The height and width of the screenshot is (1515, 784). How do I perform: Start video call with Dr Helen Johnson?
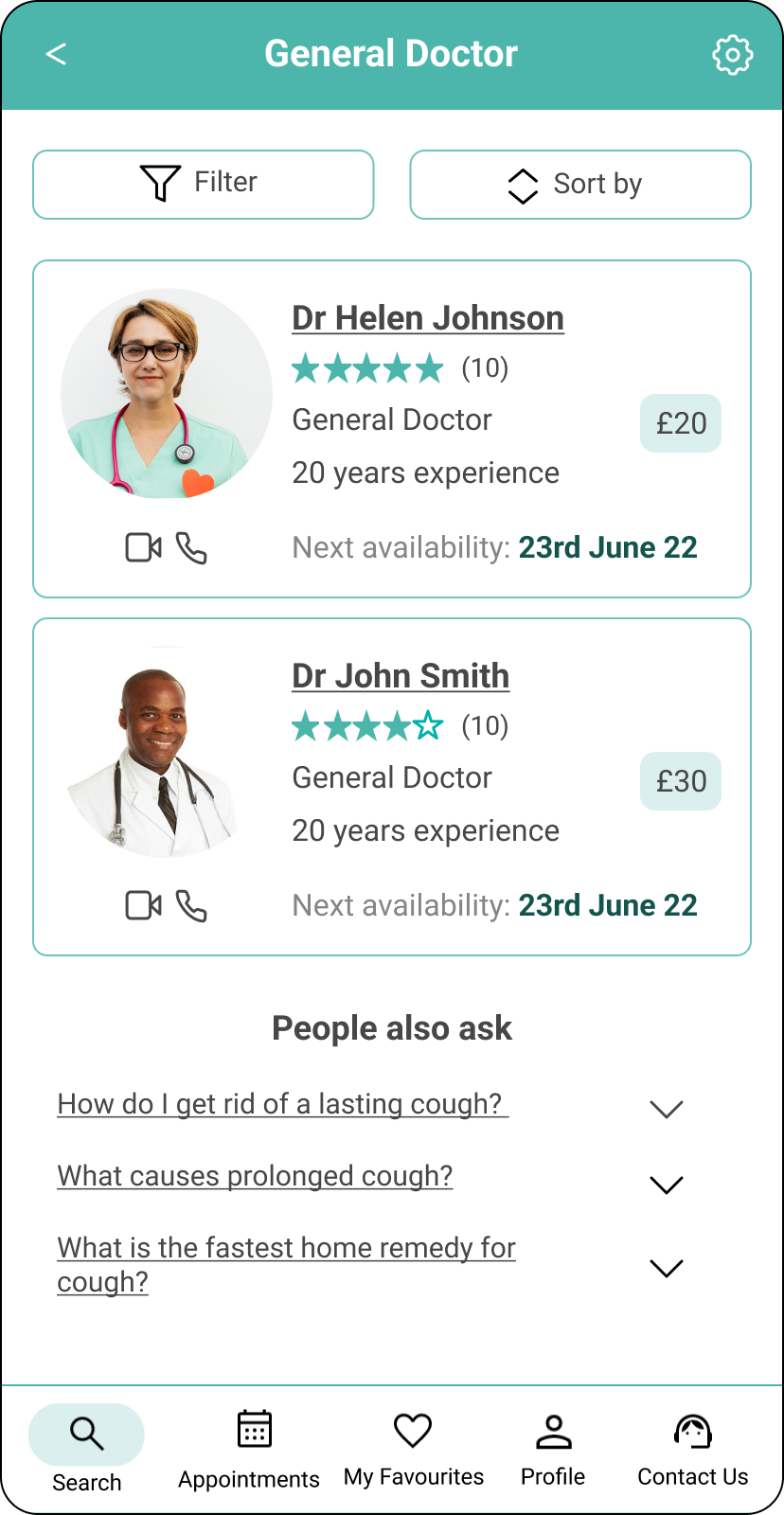click(x=143, y=547)
